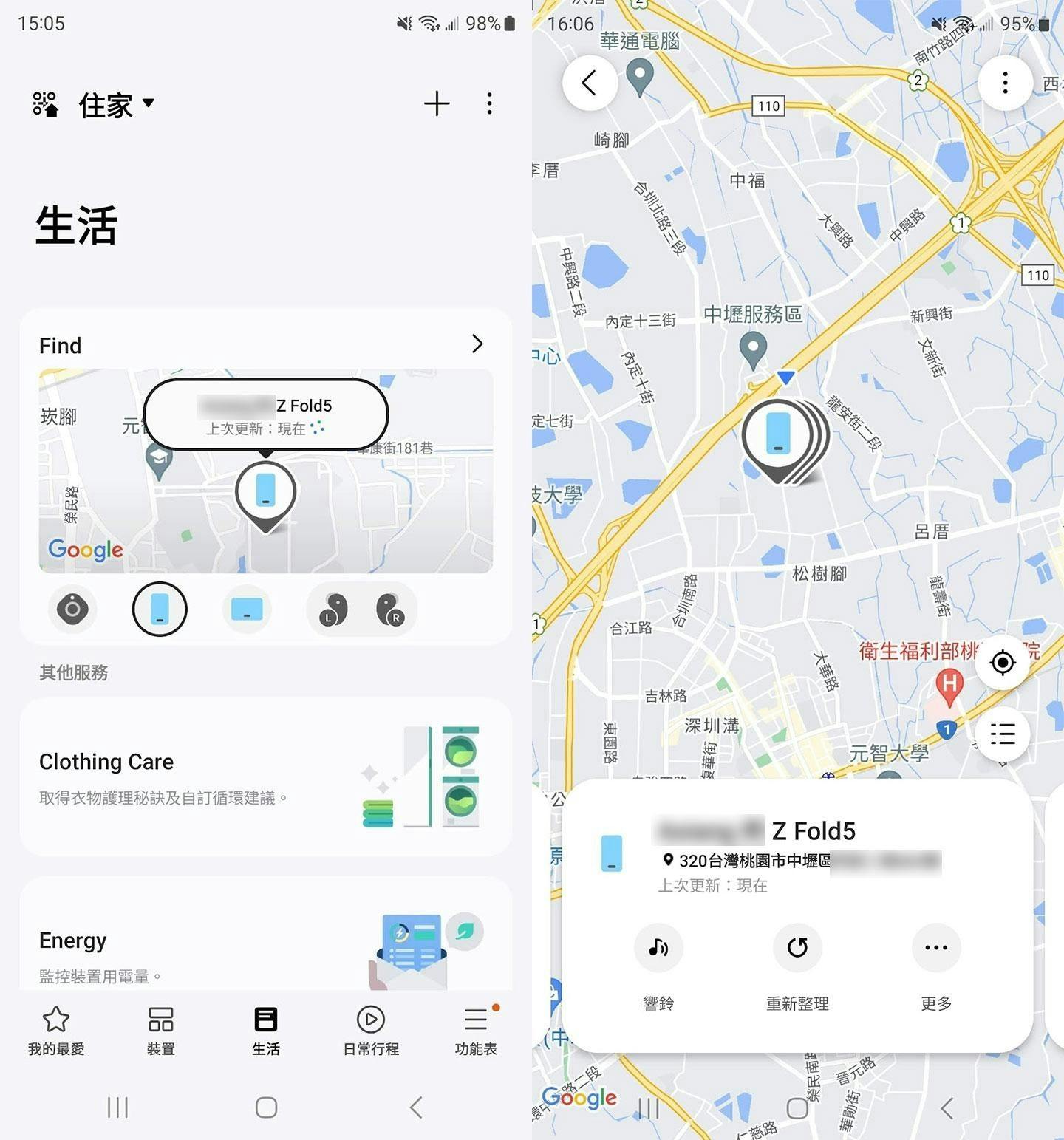Tap the phone pin on the large map
The image size is (1064, 1140).
[778, 436]
